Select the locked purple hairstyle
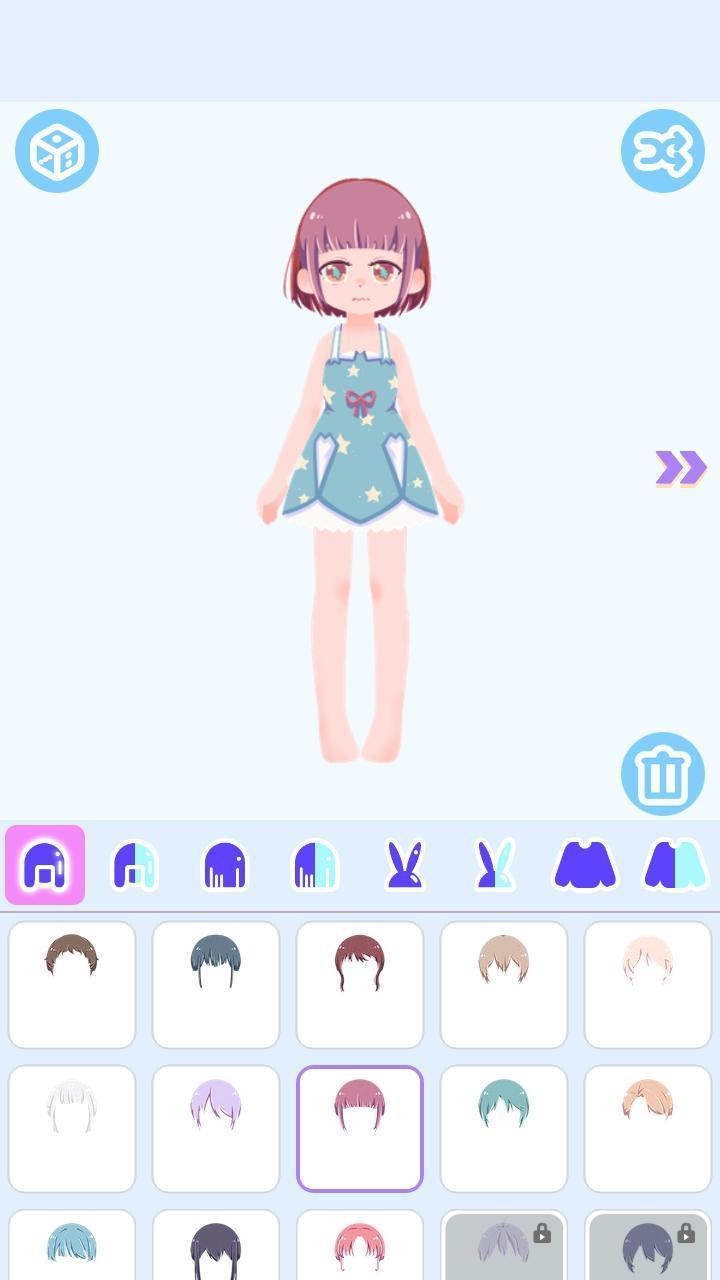Viewport: 720px width, 1280px height. [503, 1250]
